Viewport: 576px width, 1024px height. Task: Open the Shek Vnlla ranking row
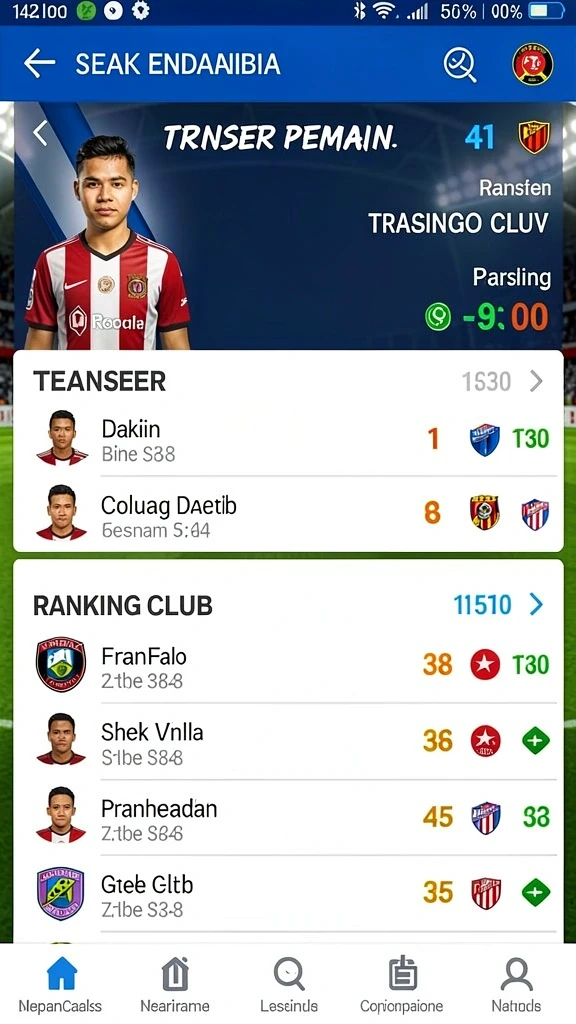[x=288, y=742]
